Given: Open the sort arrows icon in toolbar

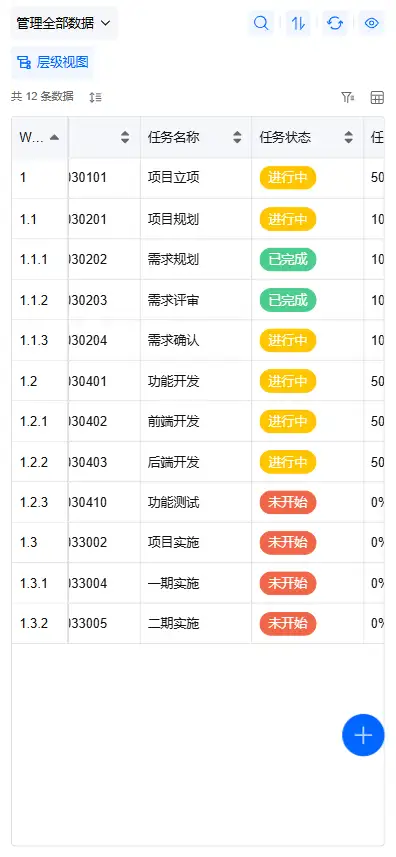Looking at the screenshot, I should [x=298, y=24].
